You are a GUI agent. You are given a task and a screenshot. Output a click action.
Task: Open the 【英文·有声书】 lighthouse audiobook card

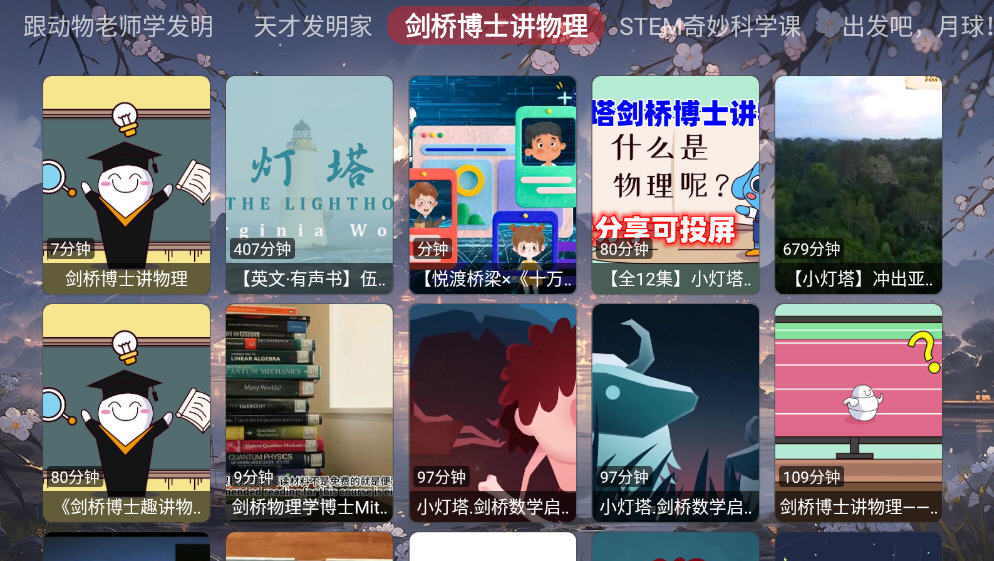[309, 185]
